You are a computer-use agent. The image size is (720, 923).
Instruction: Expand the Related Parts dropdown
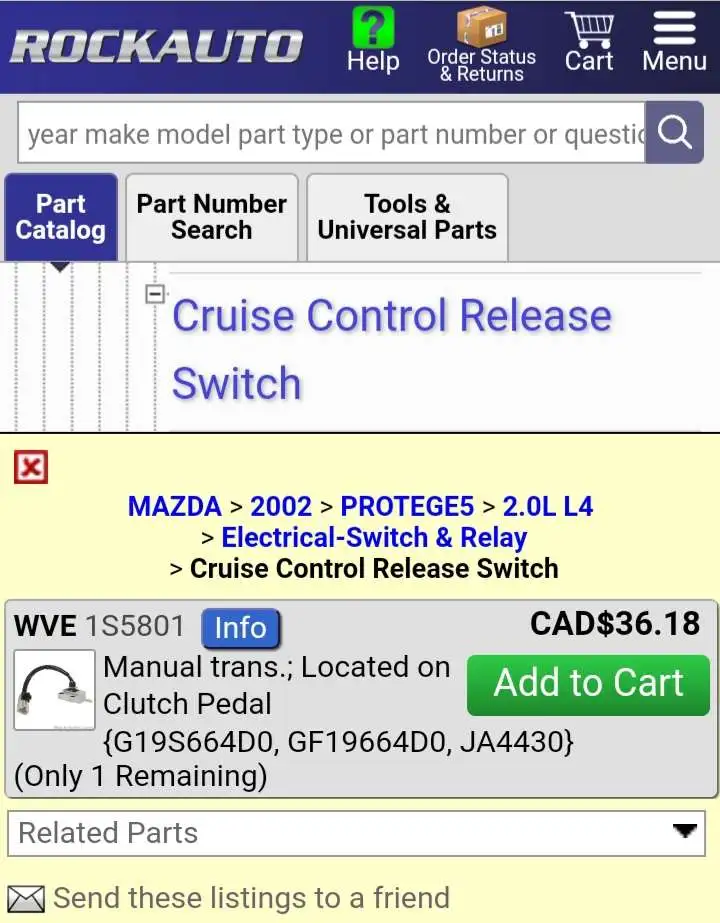click(356, 833)
